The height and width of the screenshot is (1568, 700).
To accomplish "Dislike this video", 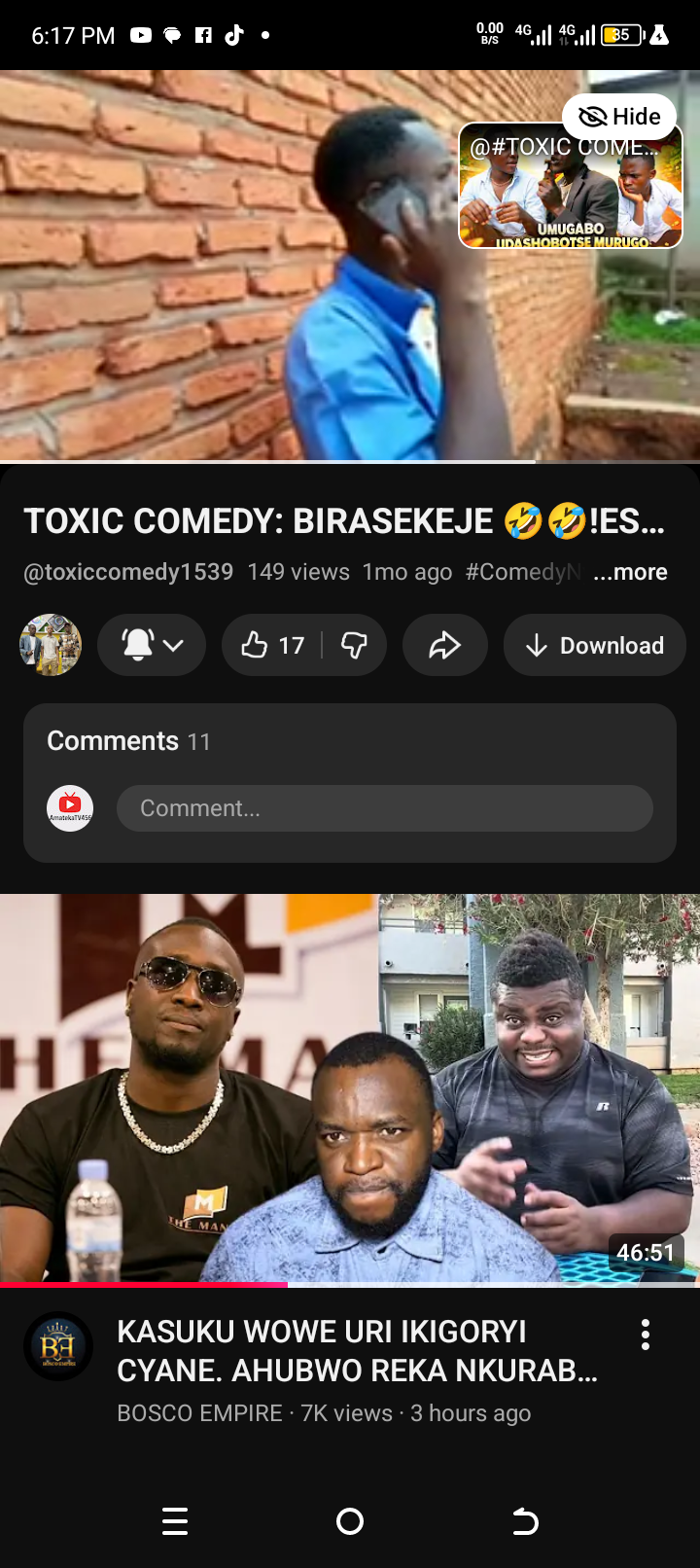I will (355, 645).
